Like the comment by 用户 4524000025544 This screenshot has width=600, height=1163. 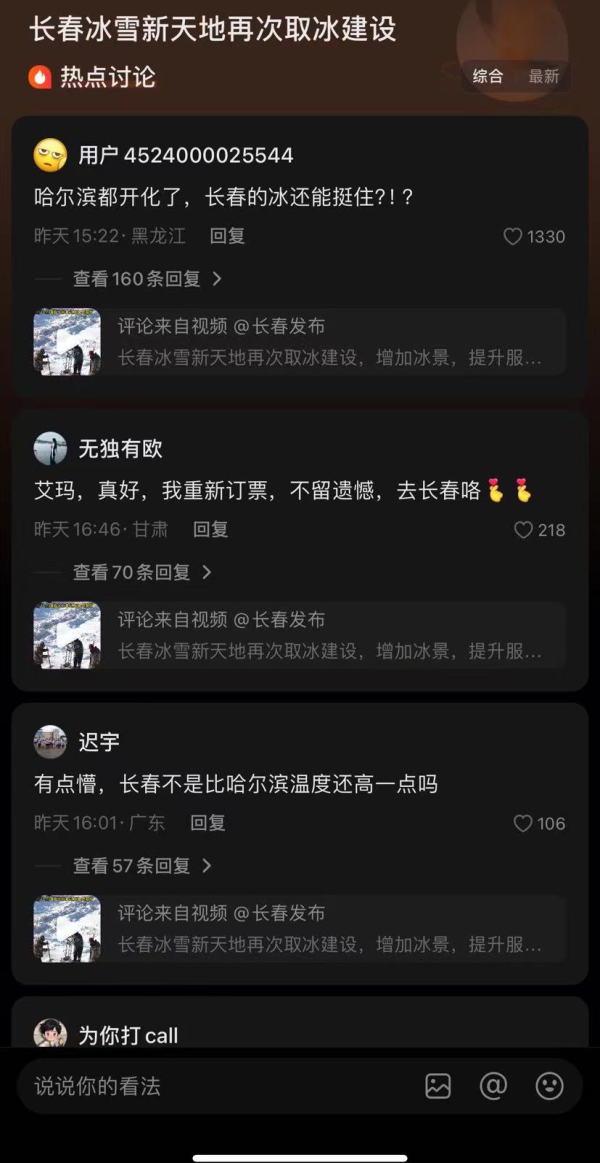click(513, 237)
